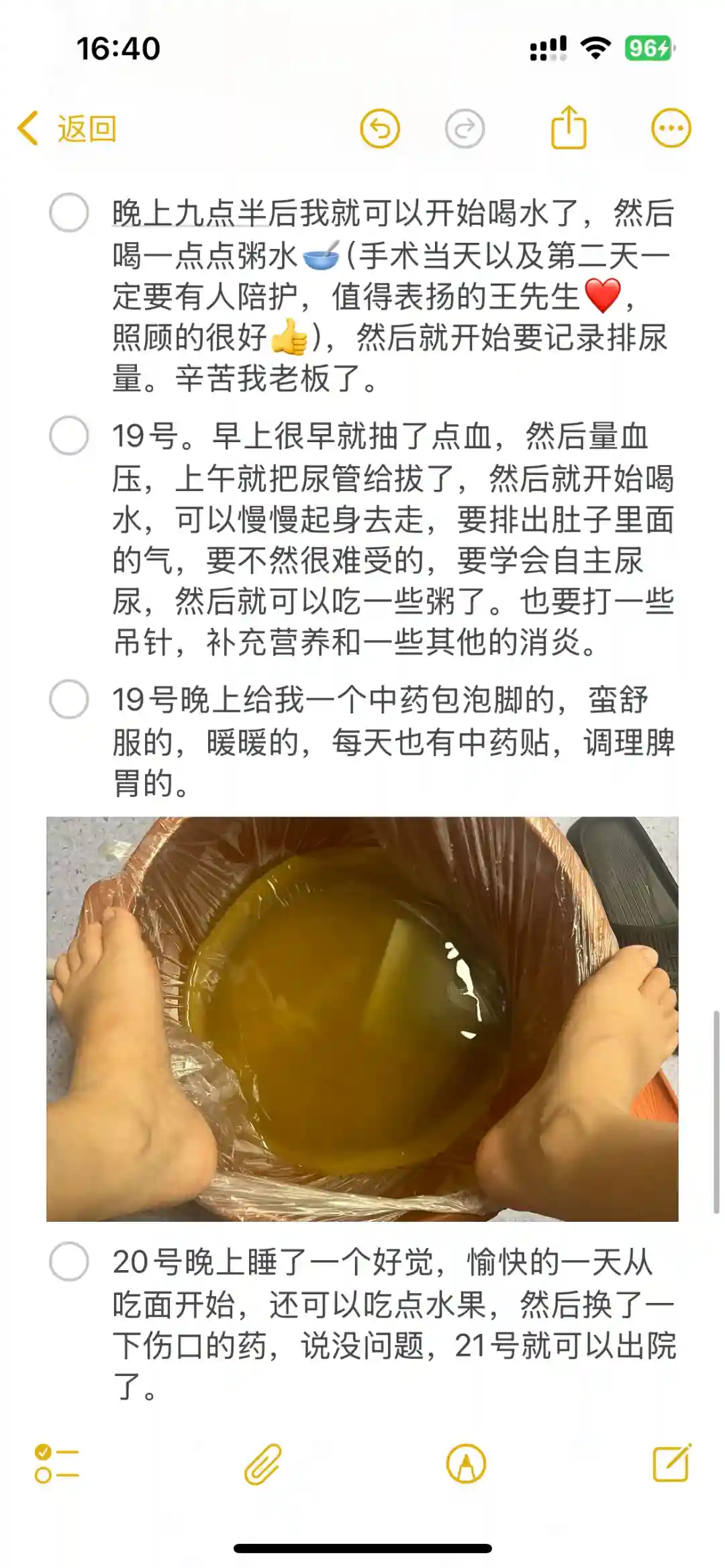
Task: Open the markup pen tool
Action: [466, 1463]
